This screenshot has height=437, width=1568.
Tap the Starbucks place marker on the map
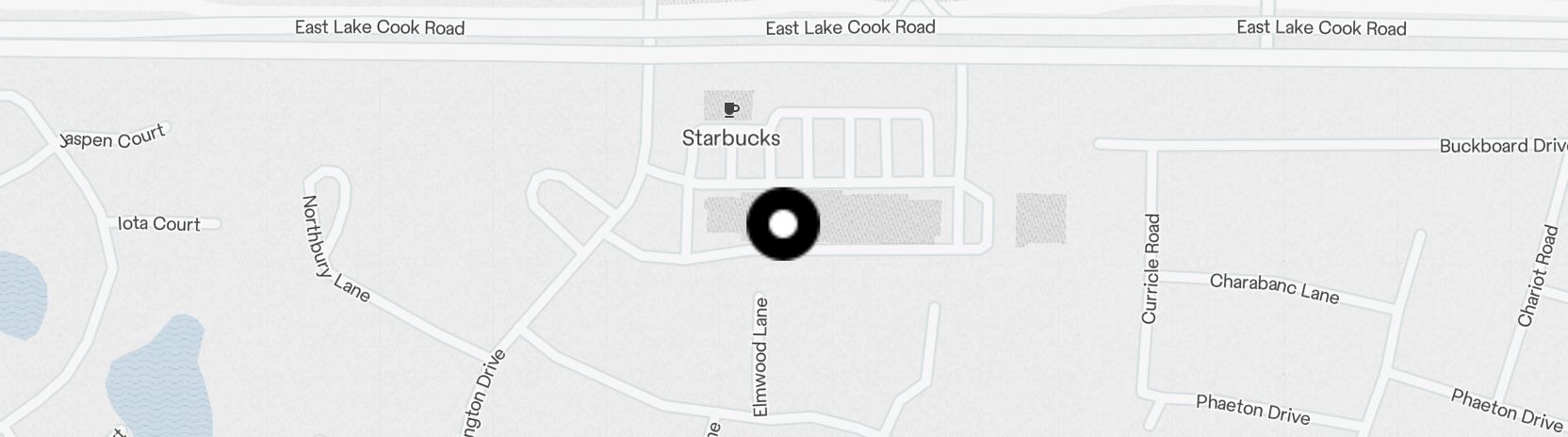point(730,109)
